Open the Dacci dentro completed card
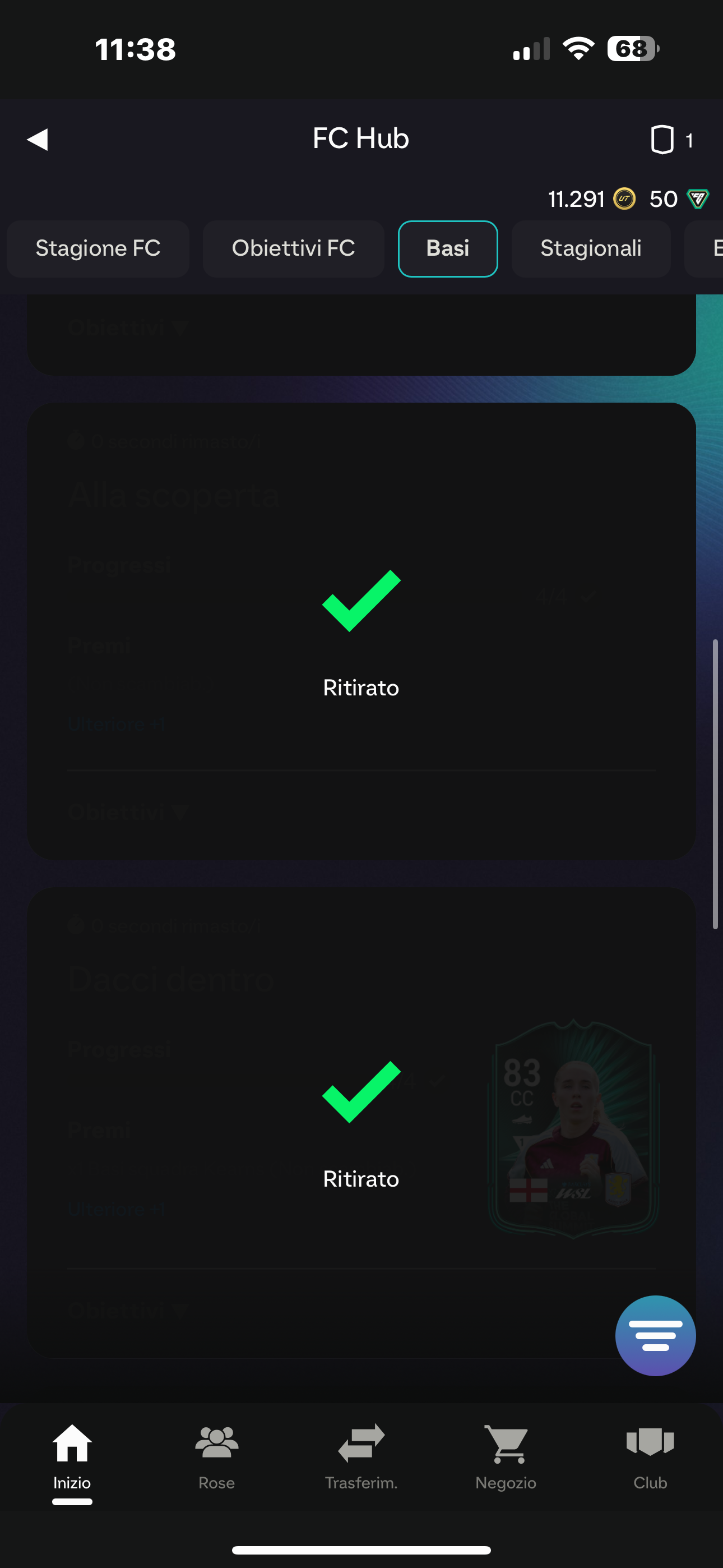The image size is (723, 1568). click(x=361, y=1121)
